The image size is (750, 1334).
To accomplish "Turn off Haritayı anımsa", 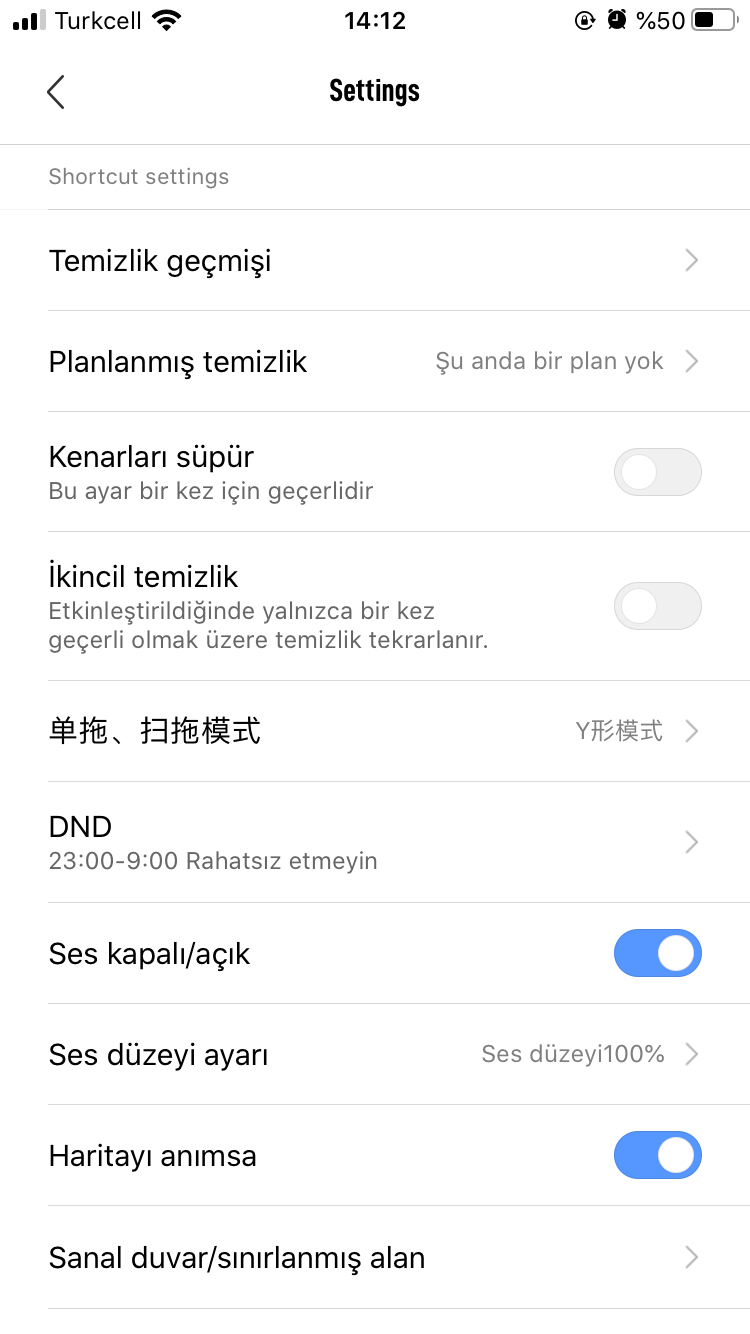I will pos(657,1156).
